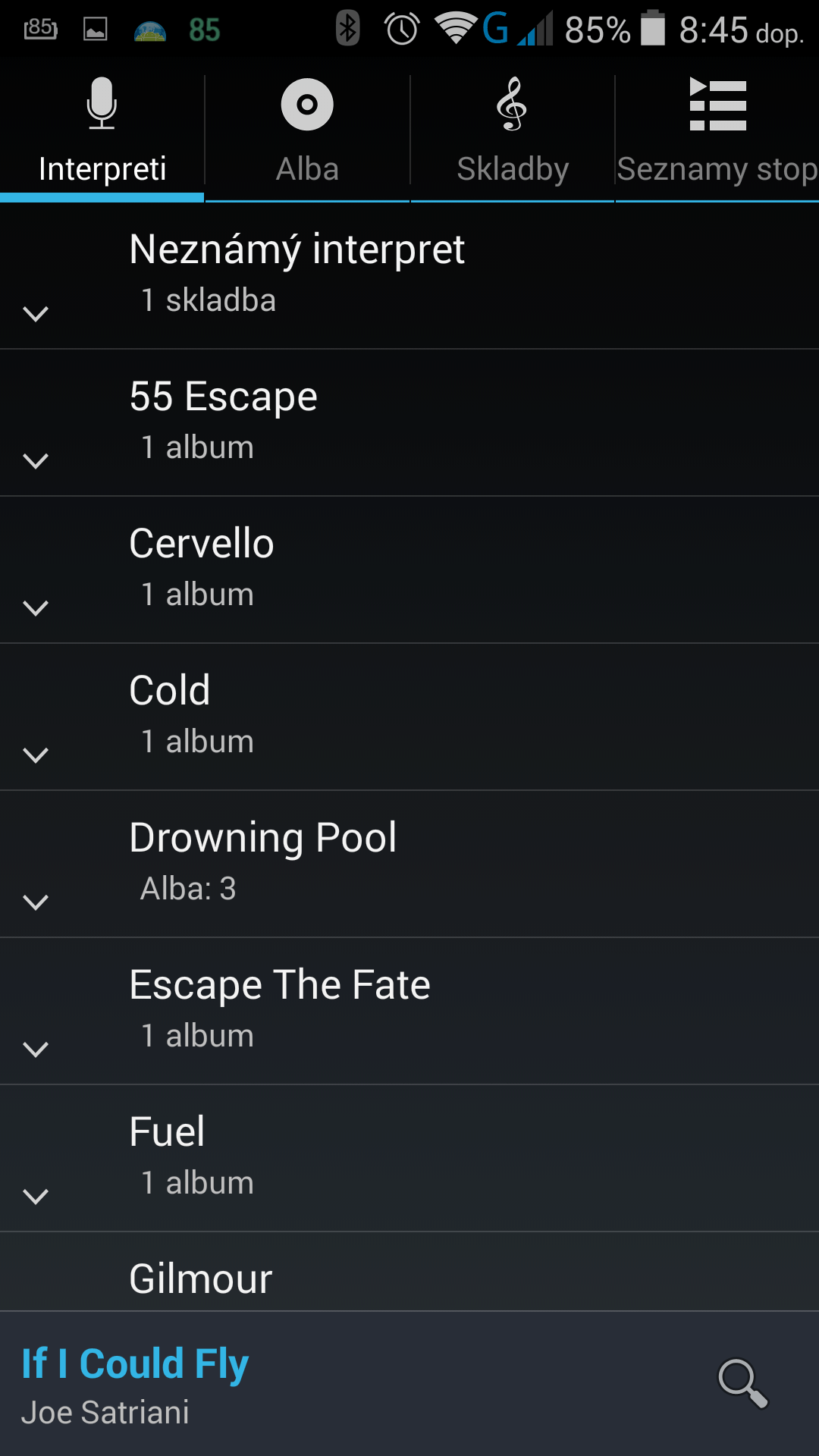Open artist Cervello
The image size is (819, 1456).
tap(409, 570)
